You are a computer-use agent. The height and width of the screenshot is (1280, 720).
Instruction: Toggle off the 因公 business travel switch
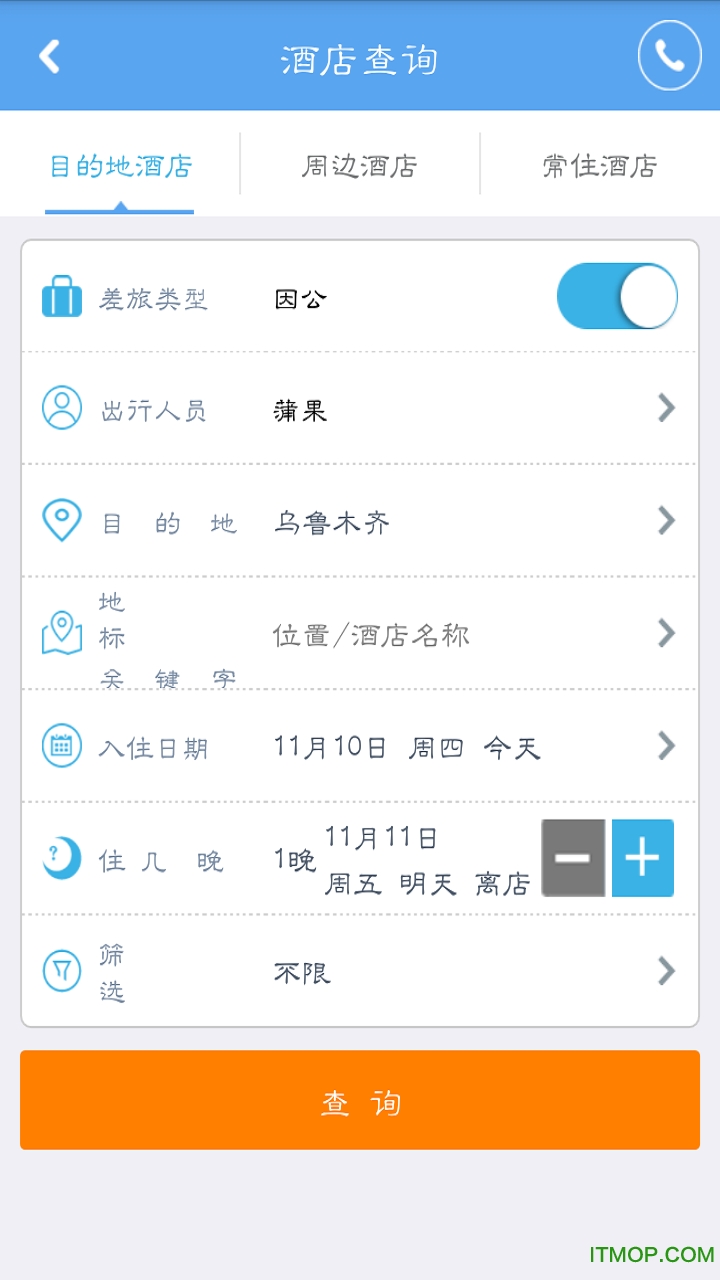coord(617,295)
